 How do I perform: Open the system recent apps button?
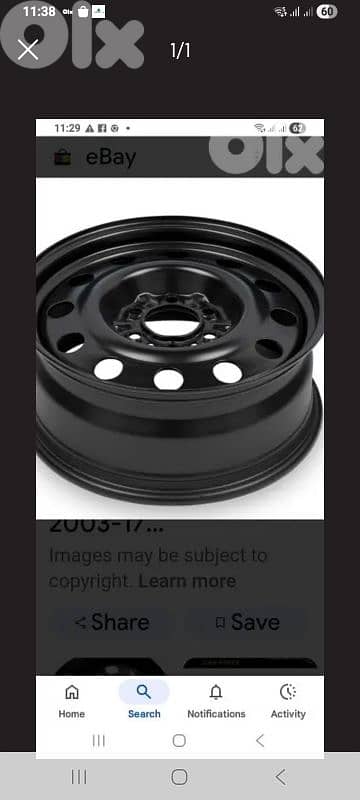pyautogui.click(x=79, y=777)
